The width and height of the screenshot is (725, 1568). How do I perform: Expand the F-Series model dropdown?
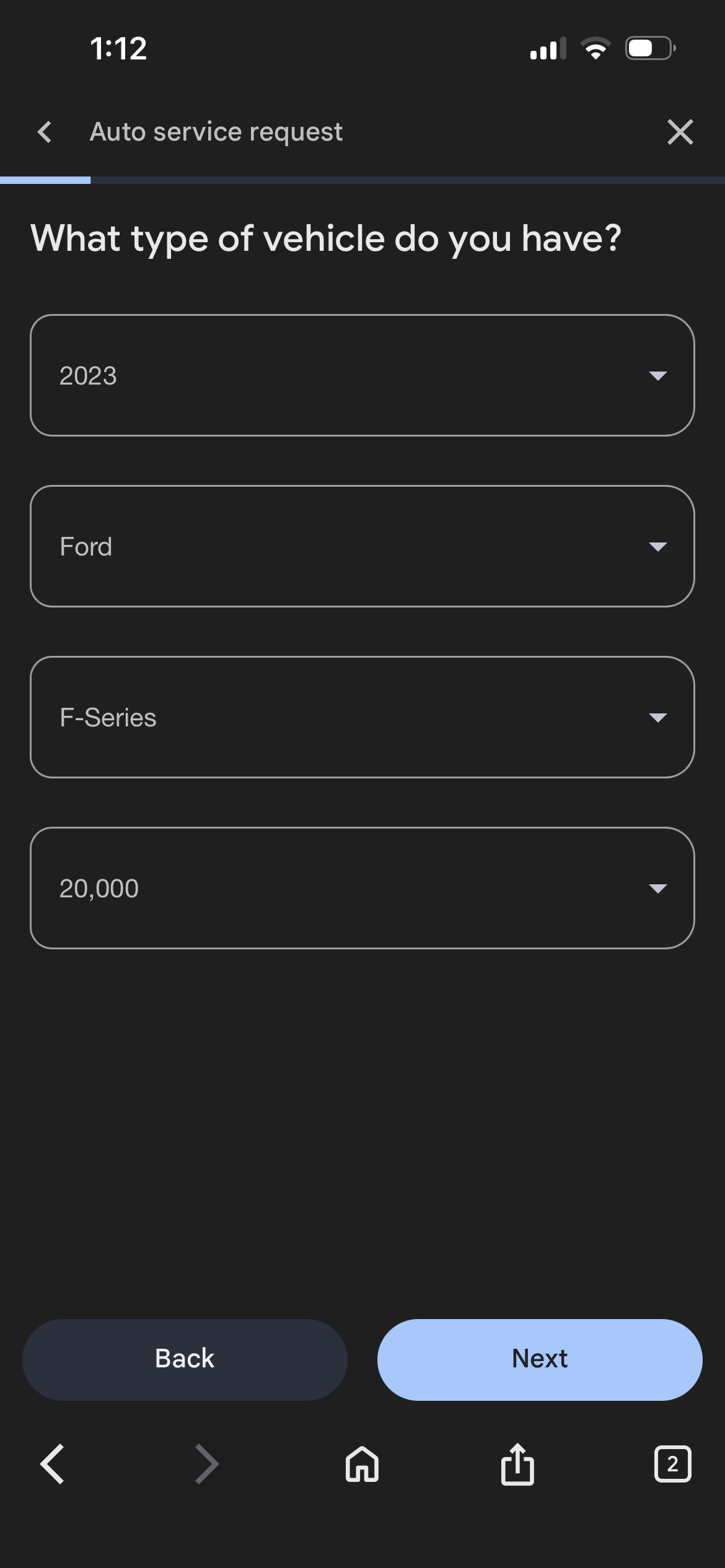(362, 717)
